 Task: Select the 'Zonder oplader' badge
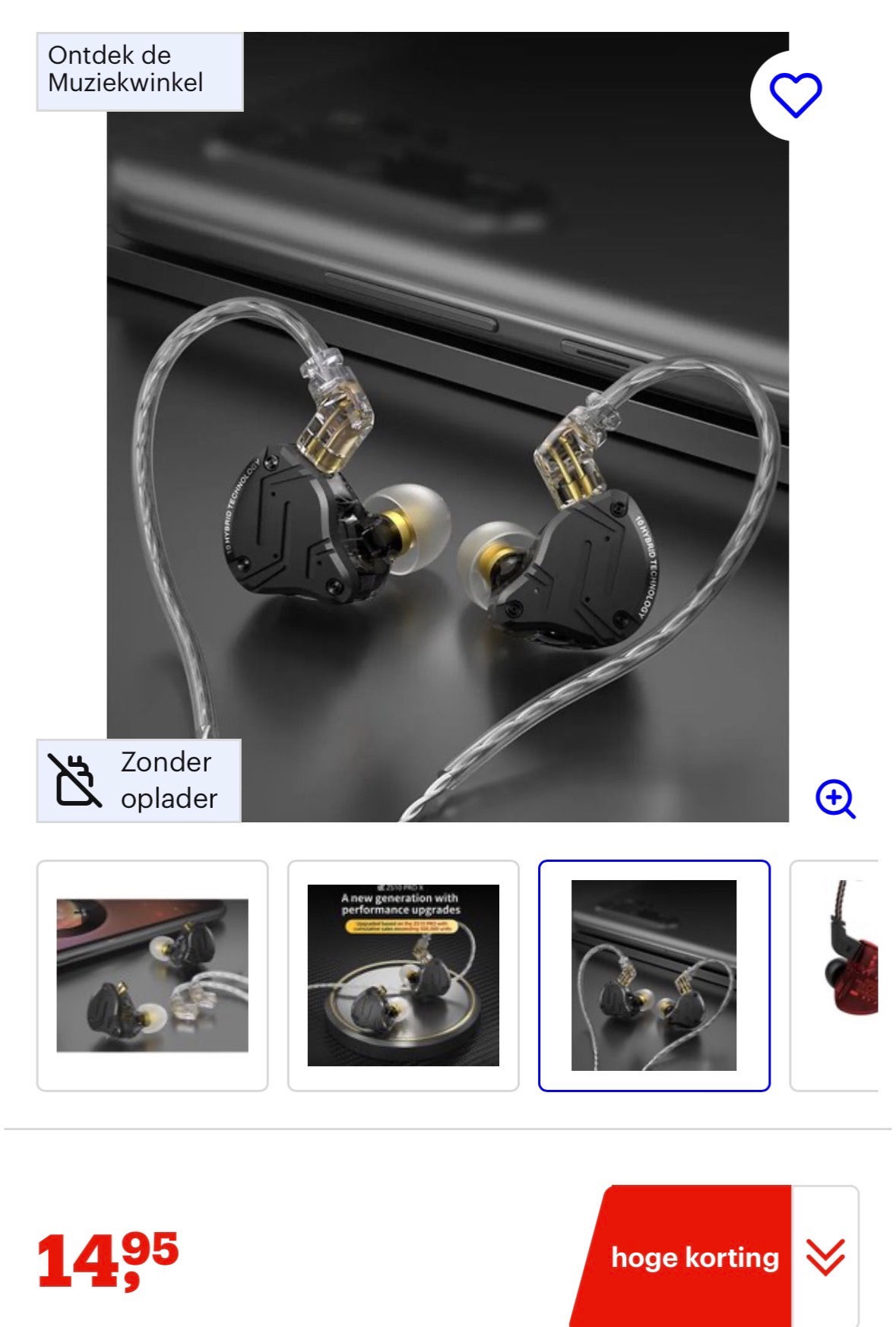point(137,780)
